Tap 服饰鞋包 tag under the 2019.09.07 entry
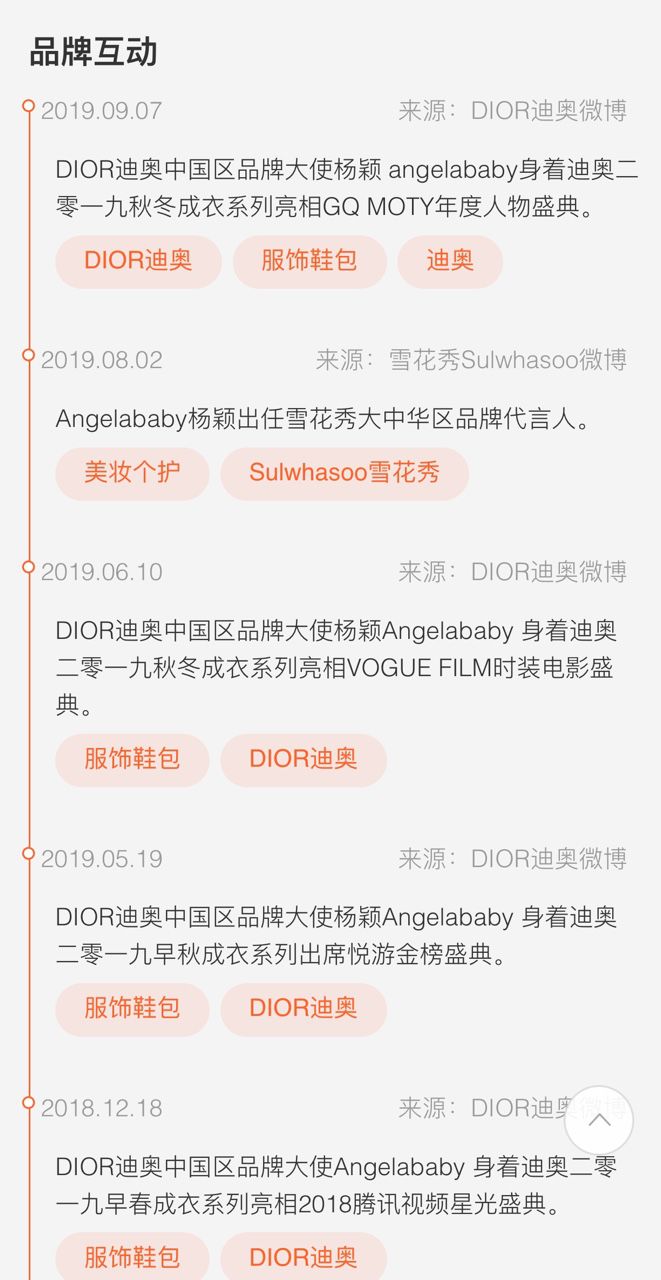The width and height of the screenshot is (661, 1280). pyautogui.click(x=309, y=261)
